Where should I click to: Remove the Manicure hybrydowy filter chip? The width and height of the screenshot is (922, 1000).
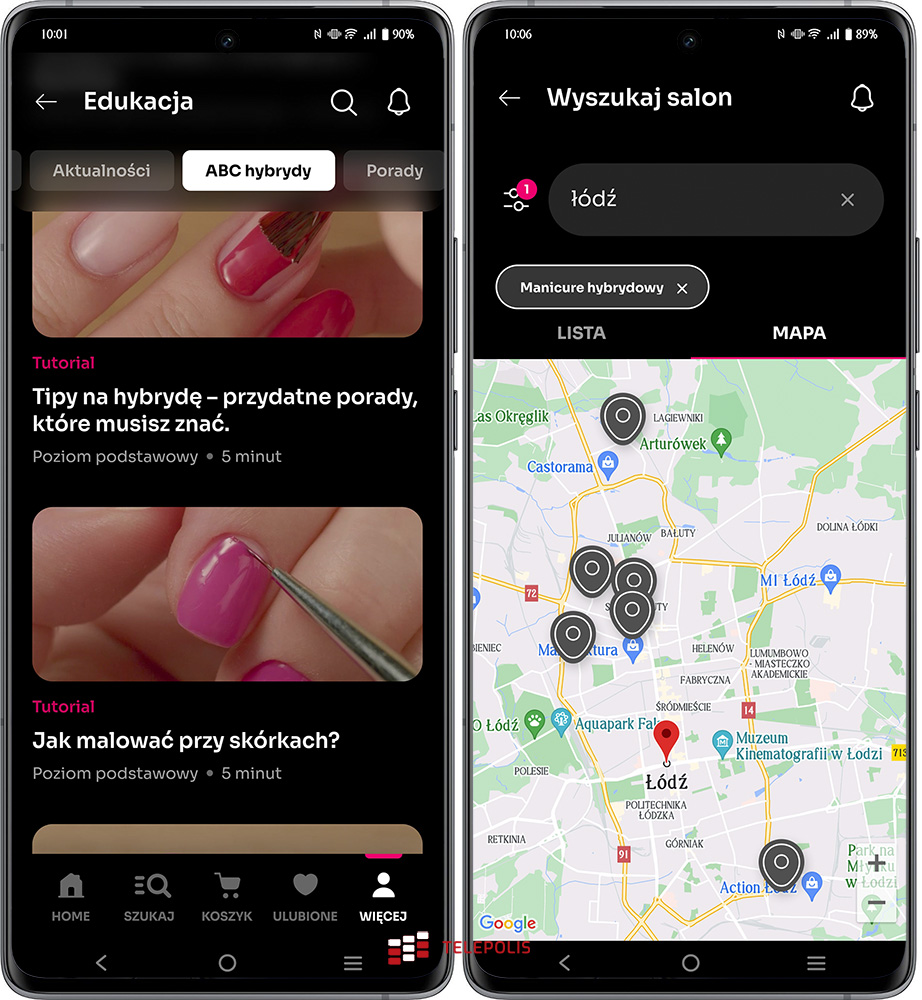(x=682, y=288)
